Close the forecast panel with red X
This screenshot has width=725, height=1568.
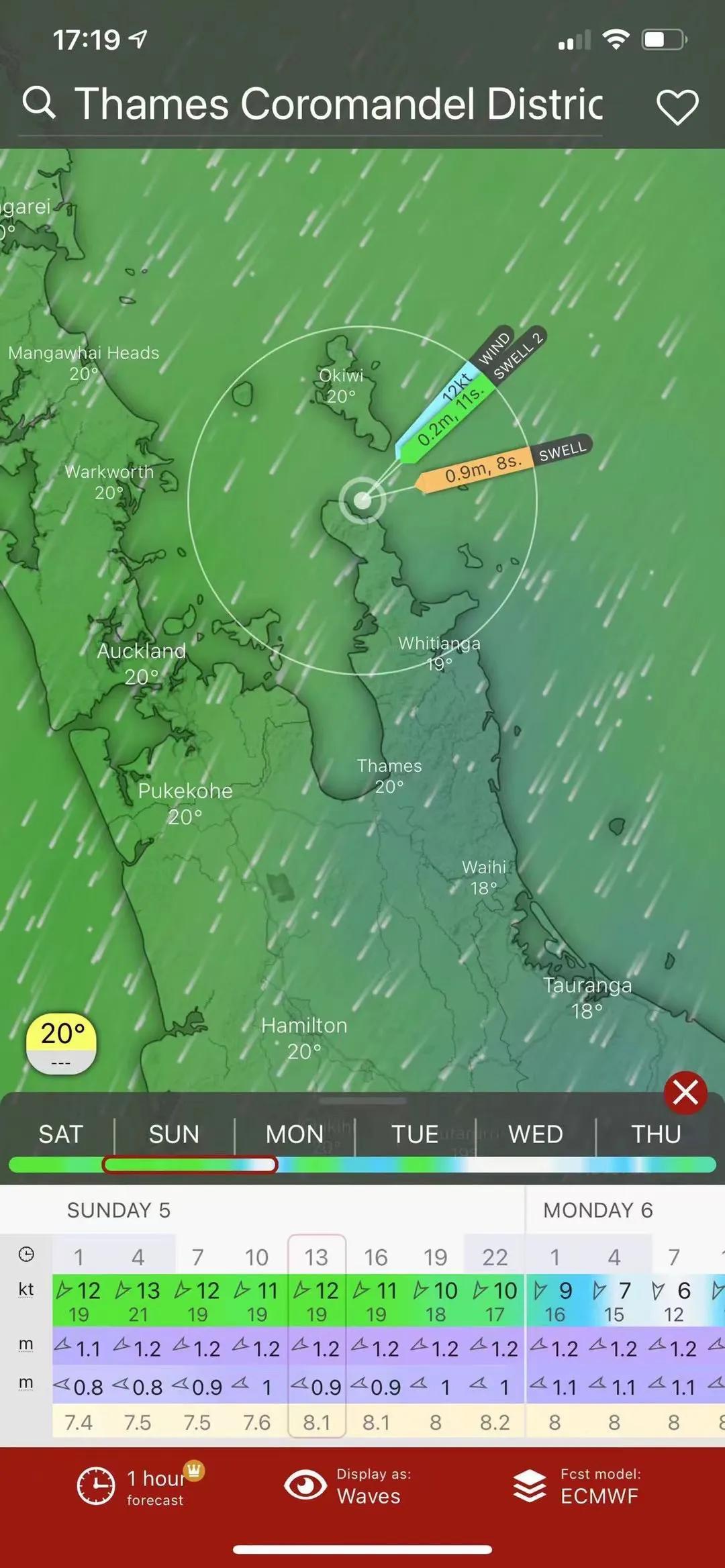tap(685, 1093)
